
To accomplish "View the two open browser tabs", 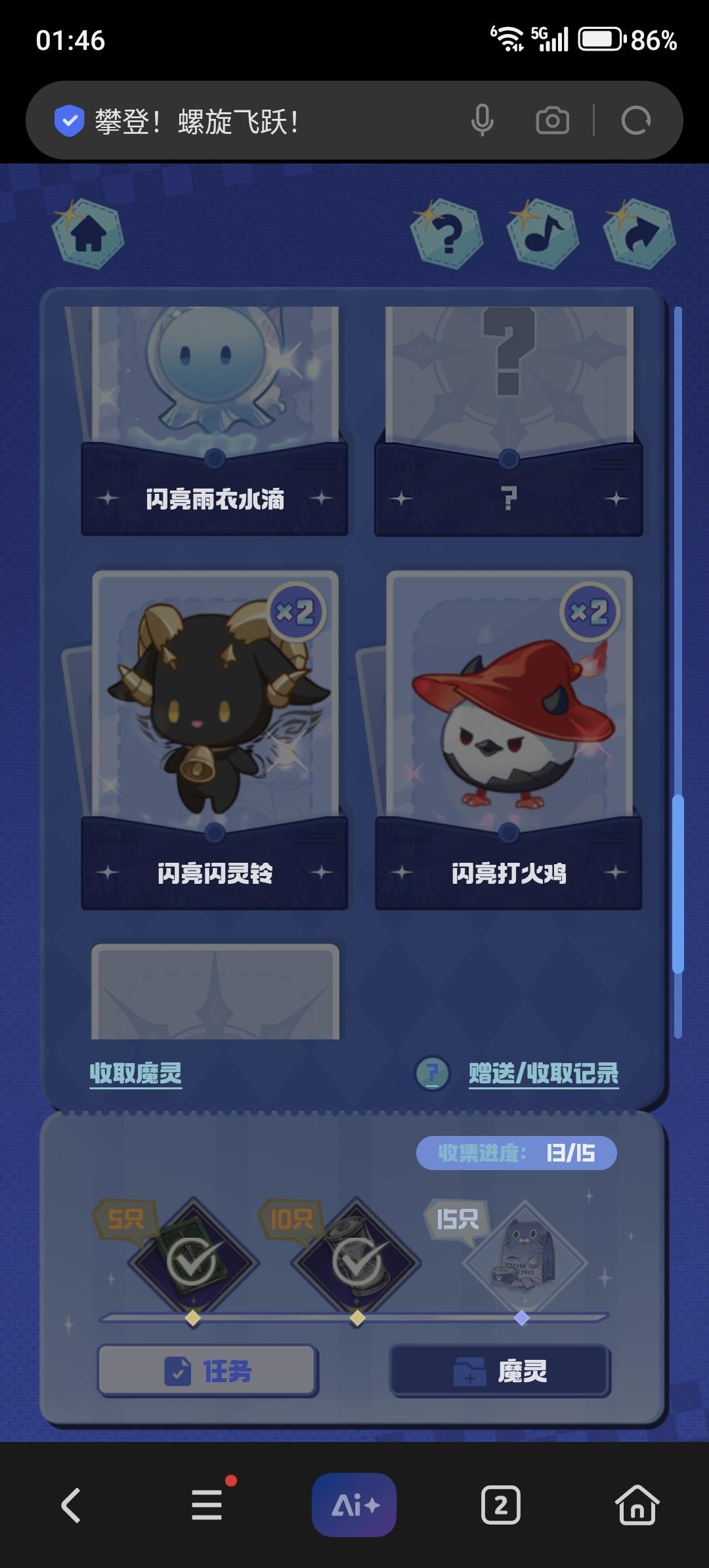I will click(x=501, y=1505).
